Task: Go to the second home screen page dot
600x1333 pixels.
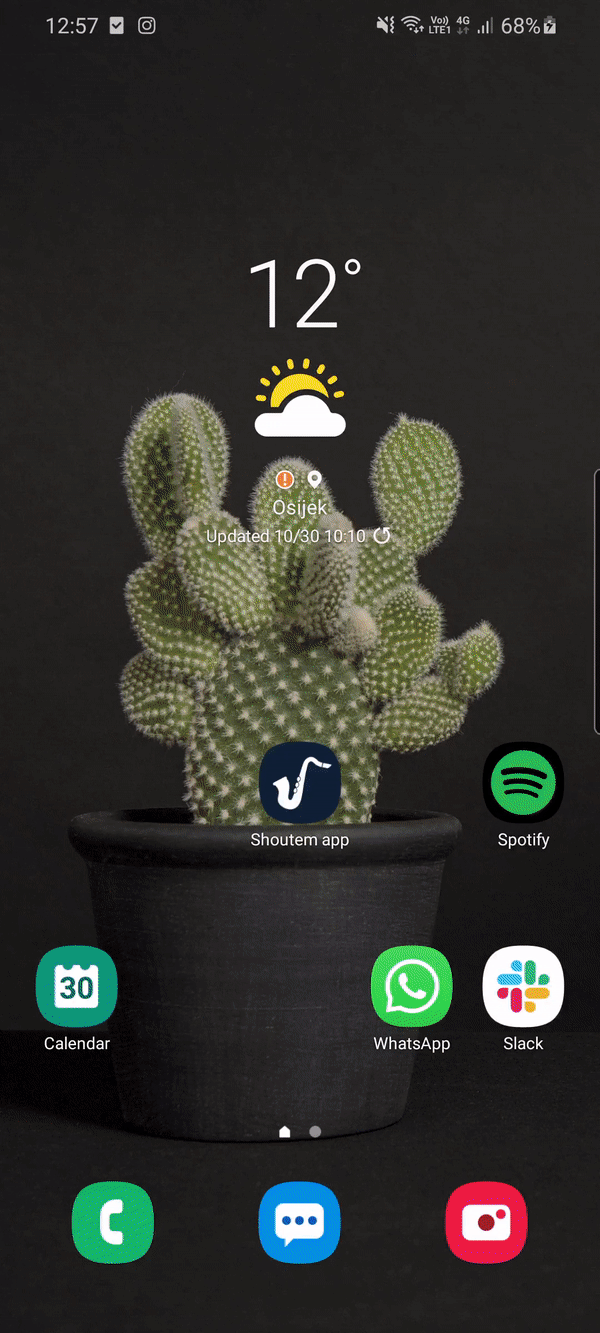Action: click(316, 1132)
